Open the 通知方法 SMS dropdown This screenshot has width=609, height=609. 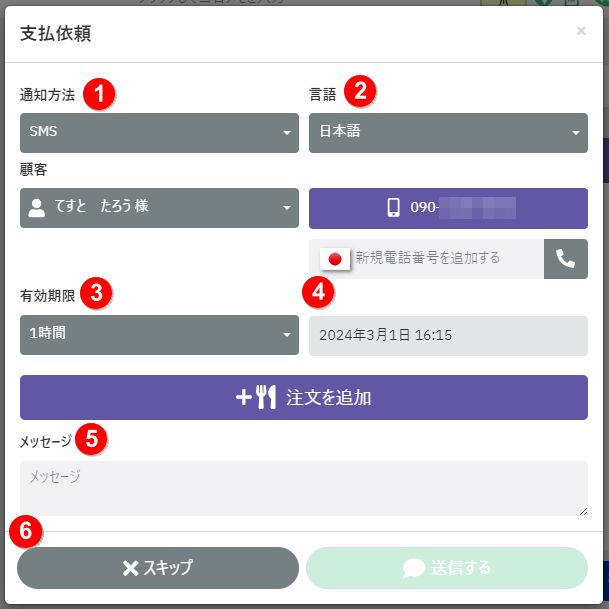(159, 132)
